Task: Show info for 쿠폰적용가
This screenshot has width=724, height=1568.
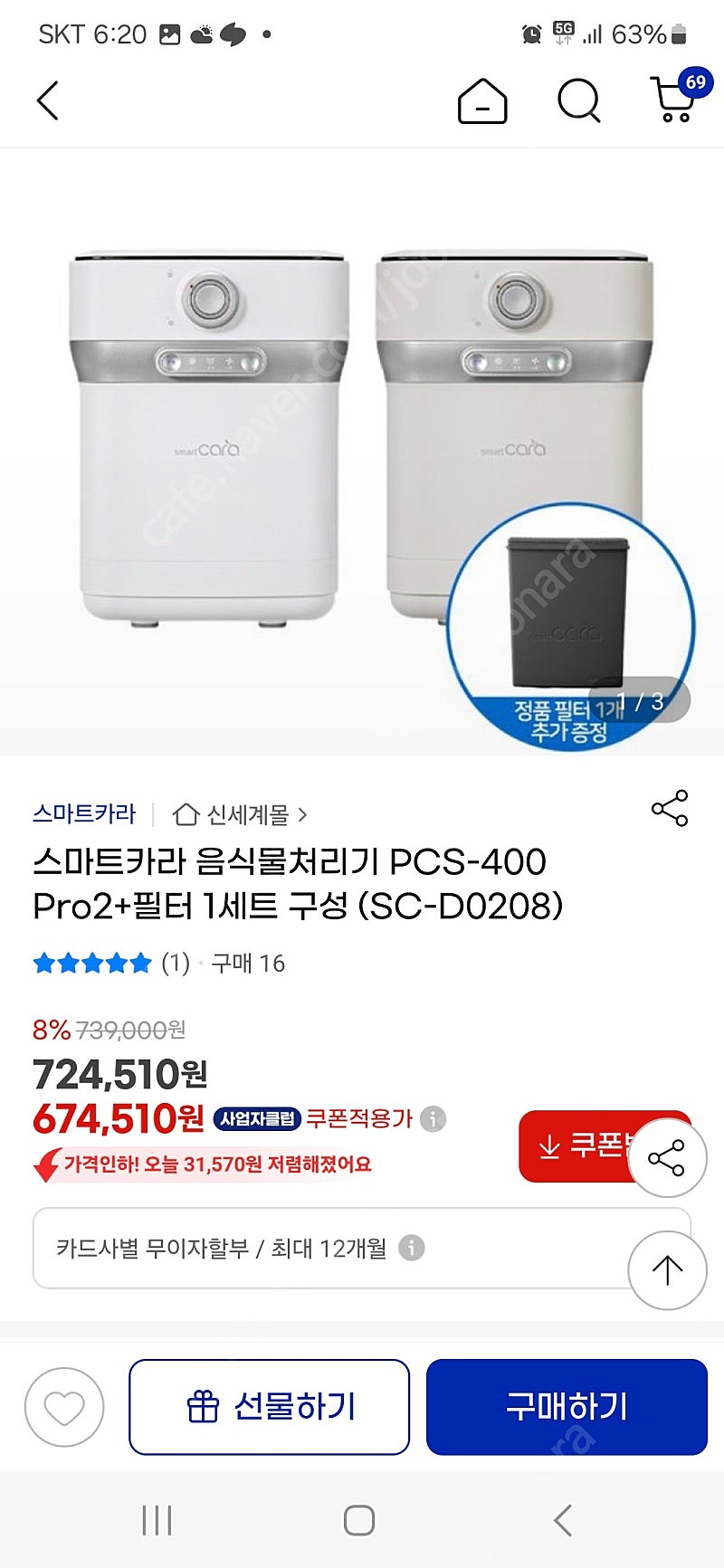Action: [433, 1119]
